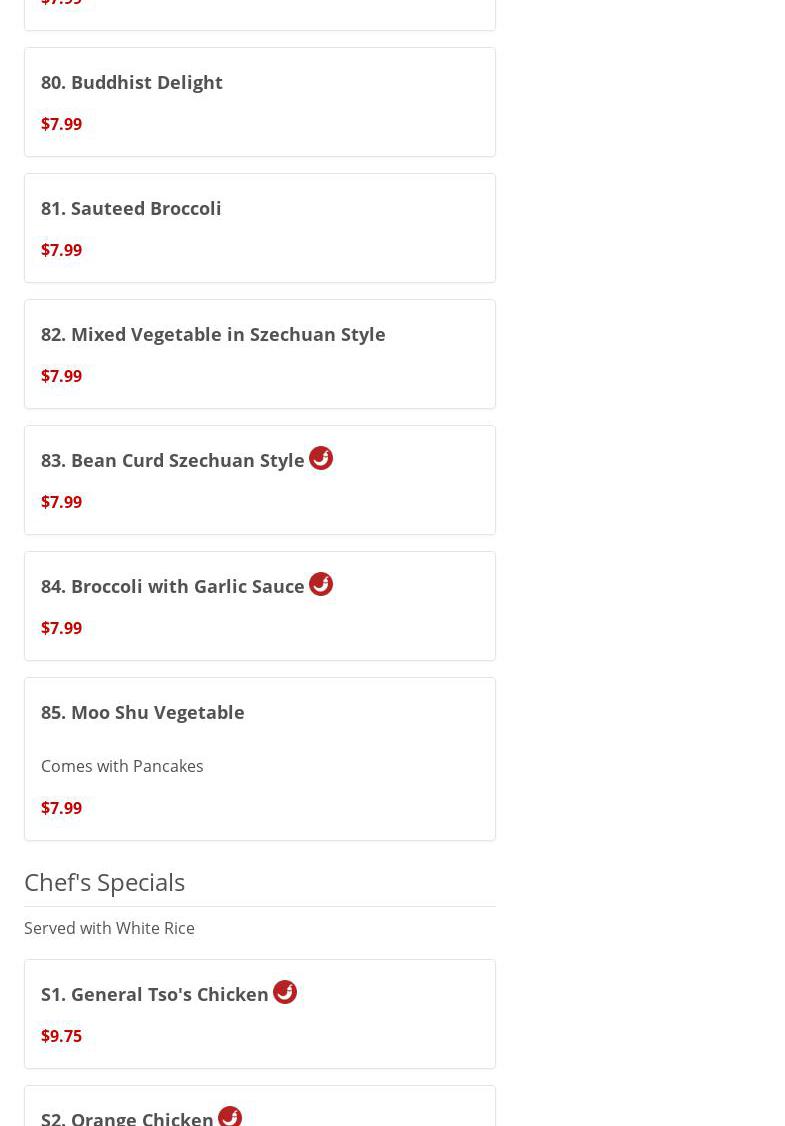
Task: Open 84. Broccoli with Garlic Sauce
Action: pyautogui.click(x=259, y=606)
